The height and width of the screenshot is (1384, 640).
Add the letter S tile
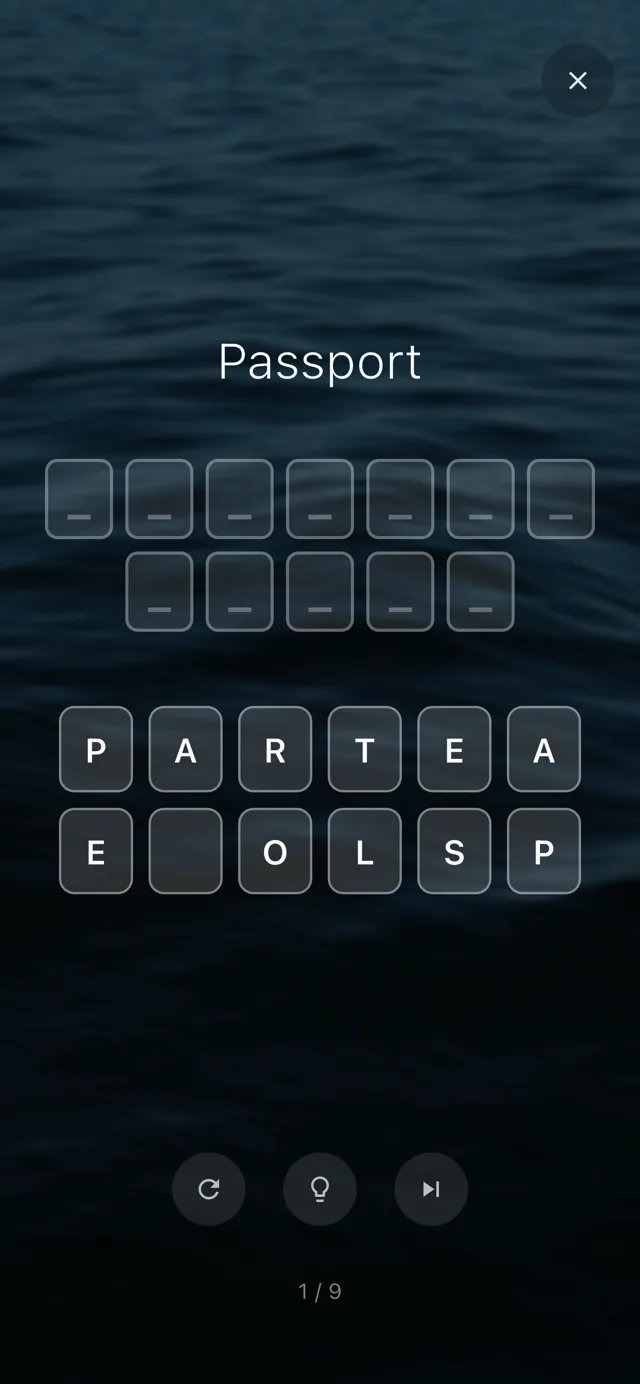click(454, 851)
